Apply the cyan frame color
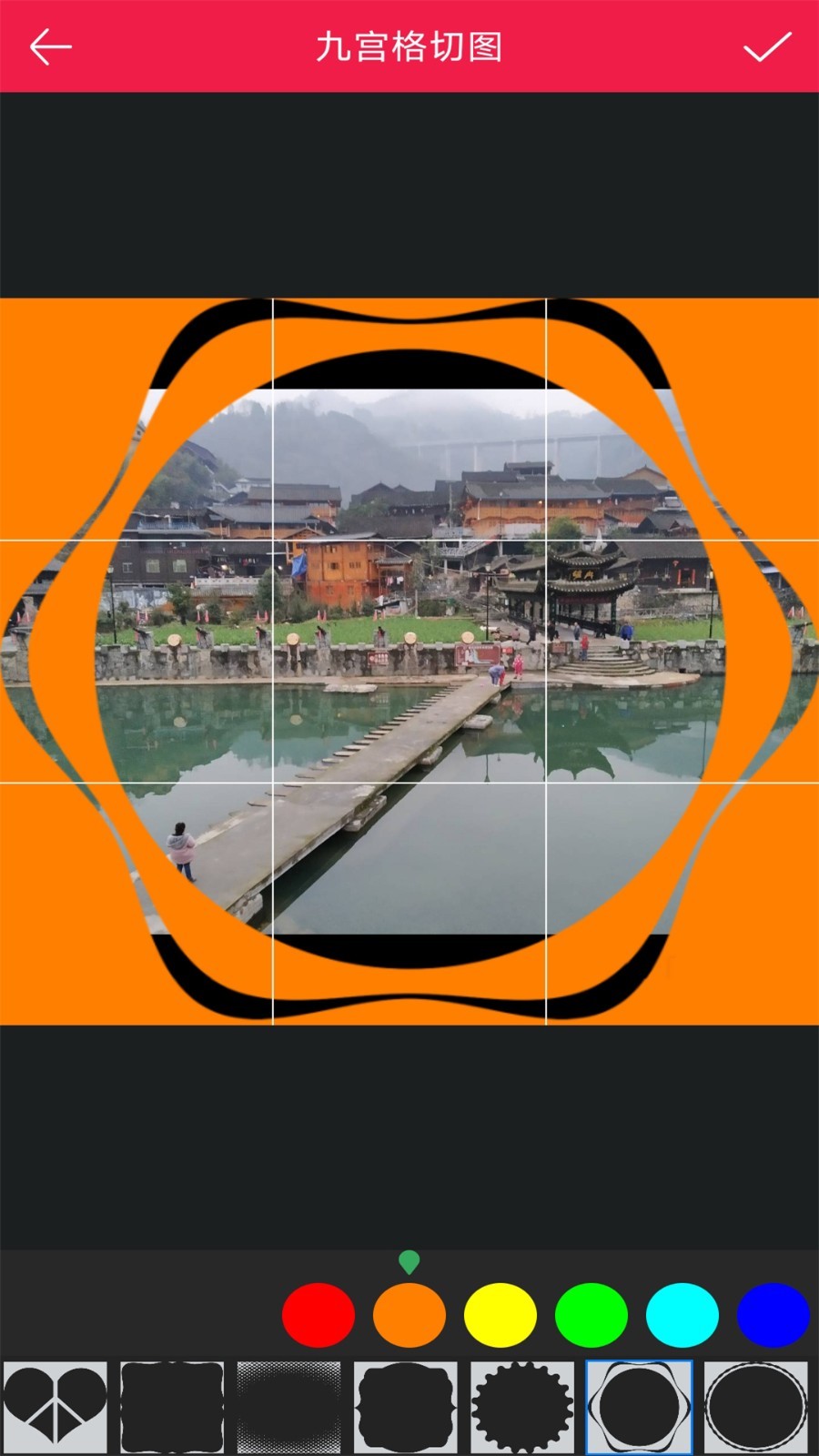819x1456 pixels. point(682,1315)
